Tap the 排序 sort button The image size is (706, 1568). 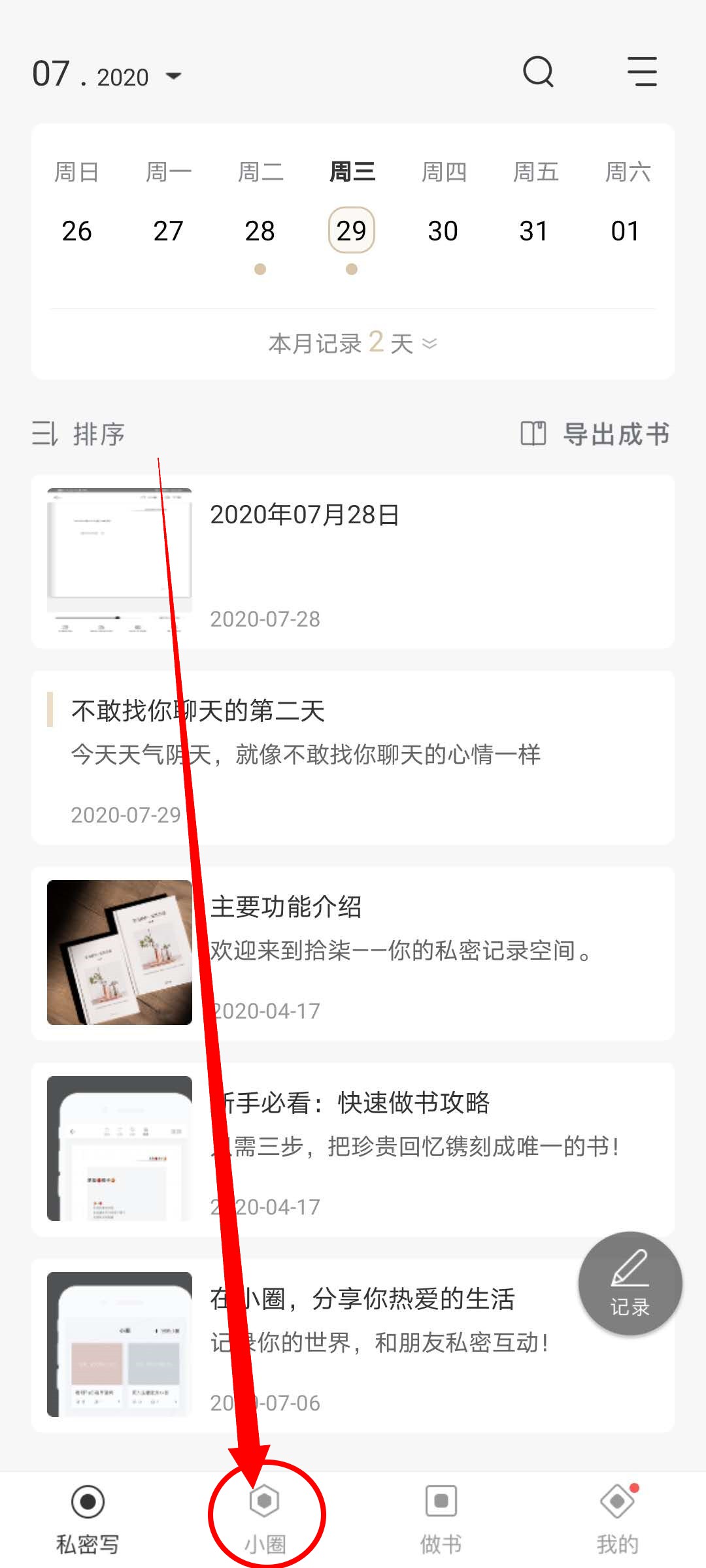point(79,434)
